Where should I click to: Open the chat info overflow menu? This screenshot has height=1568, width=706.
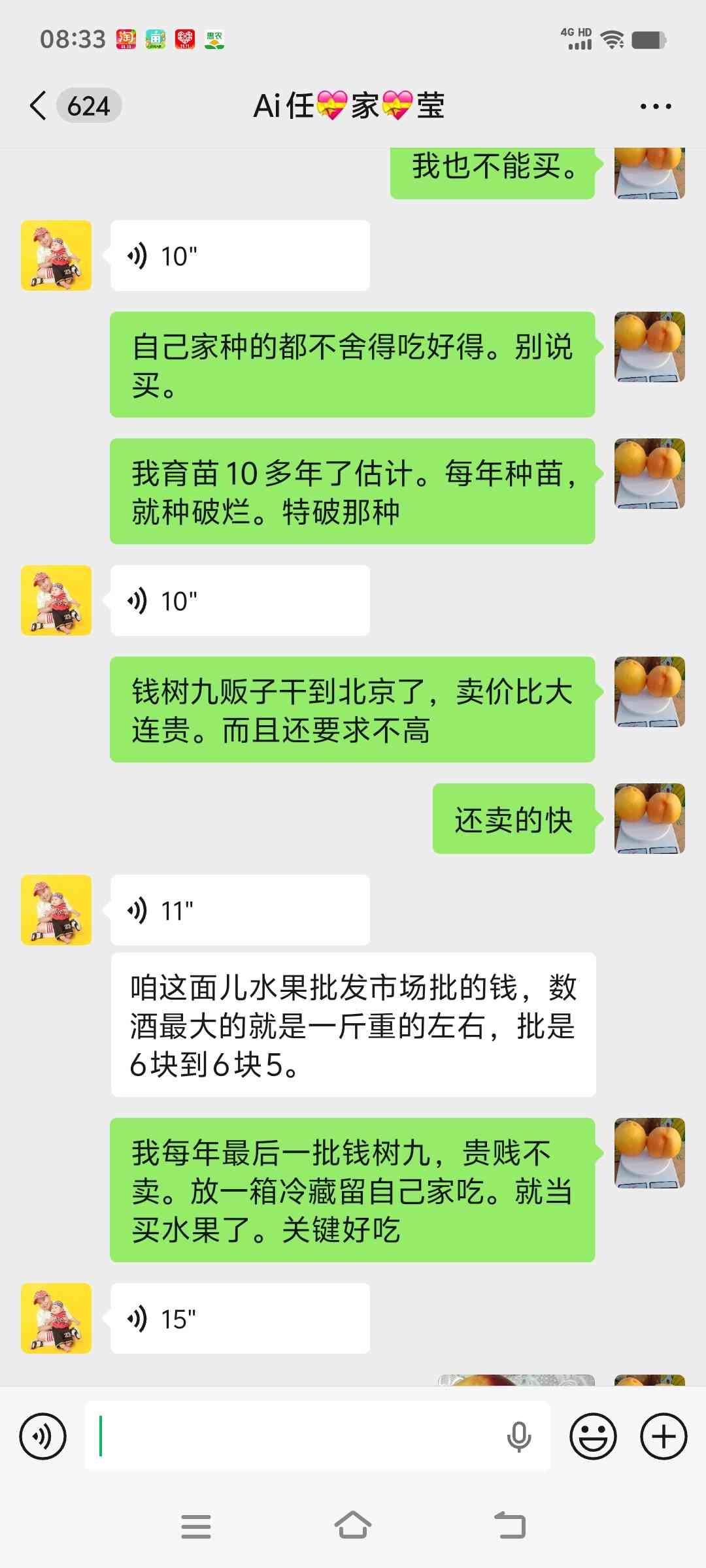point(655,106)
